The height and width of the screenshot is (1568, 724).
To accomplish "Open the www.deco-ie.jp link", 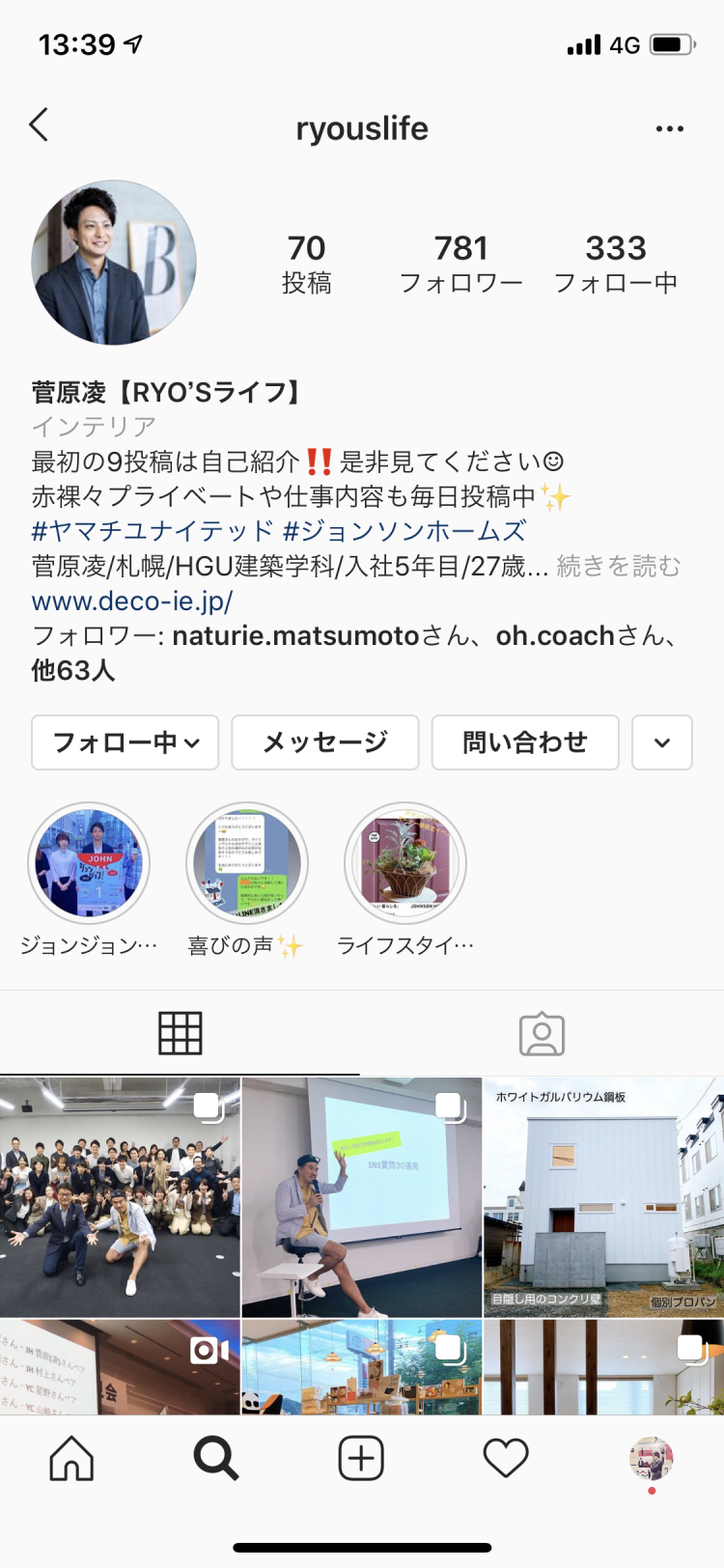I will click(x=132, y=601).
